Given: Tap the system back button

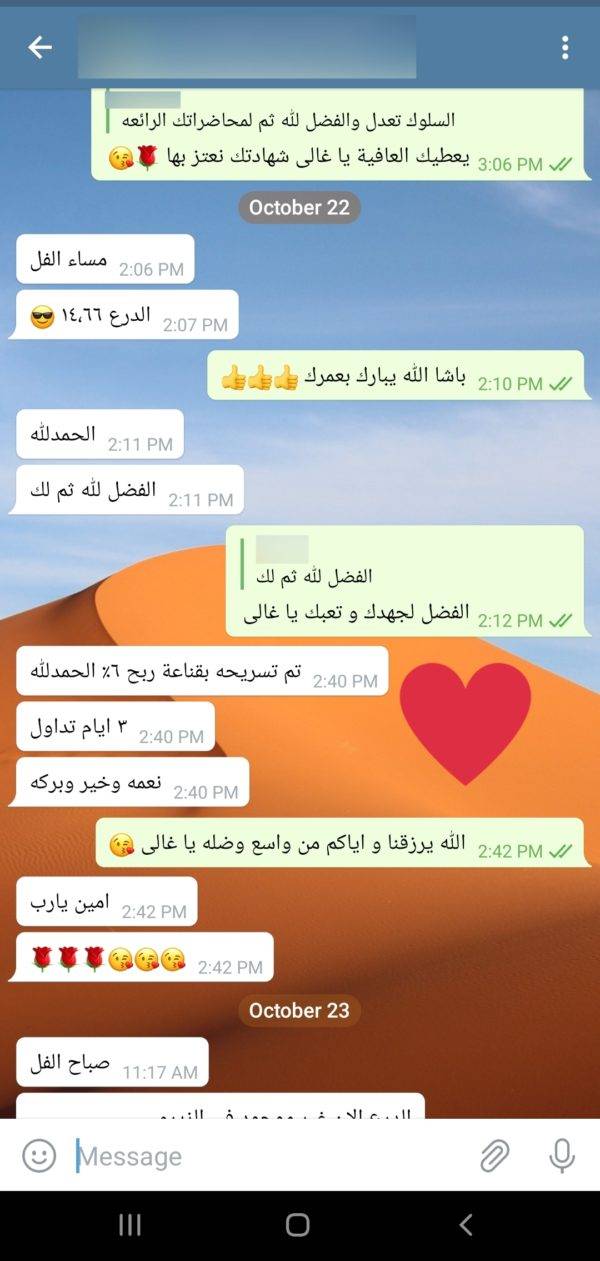Looking at the screenshot, I should click(465, 1225).
